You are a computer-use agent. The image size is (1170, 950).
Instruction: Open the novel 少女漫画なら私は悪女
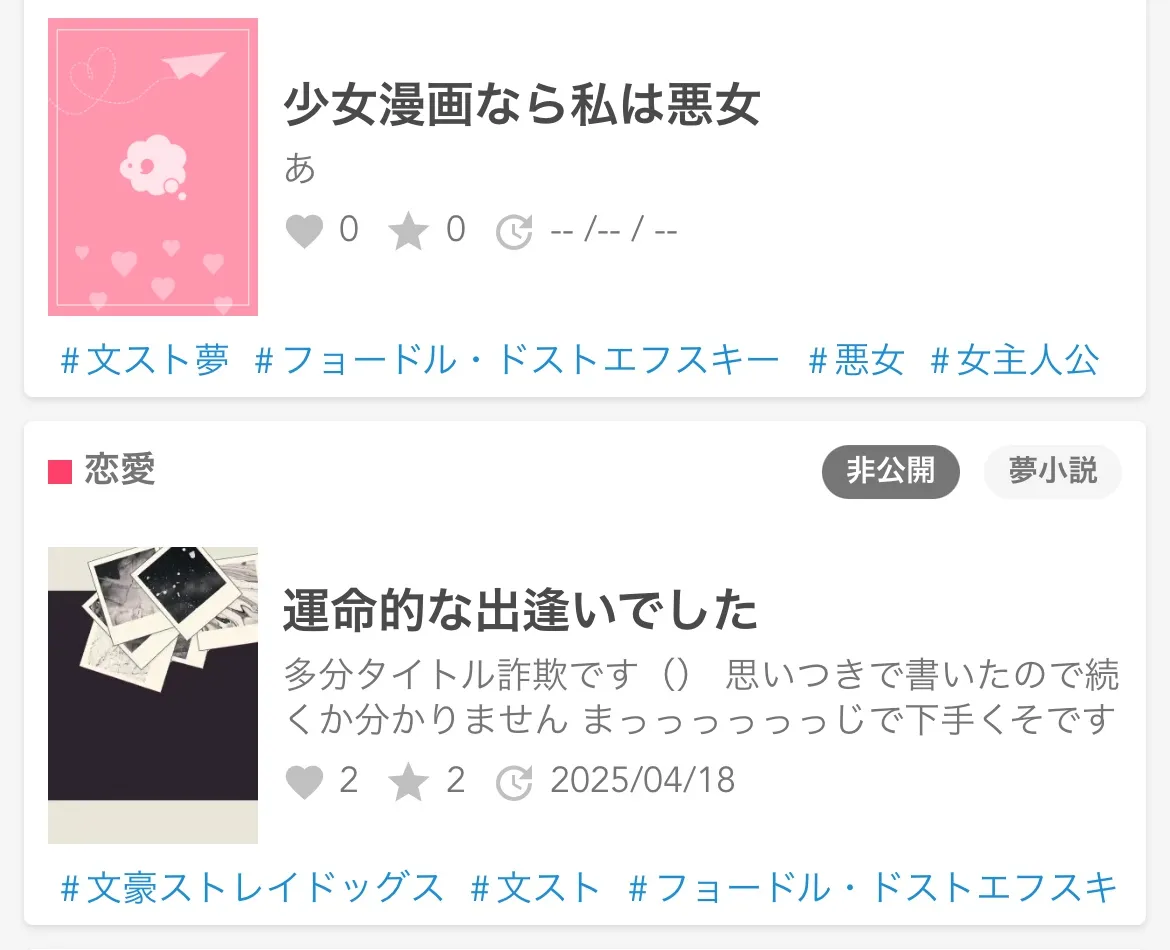(522, 105)
